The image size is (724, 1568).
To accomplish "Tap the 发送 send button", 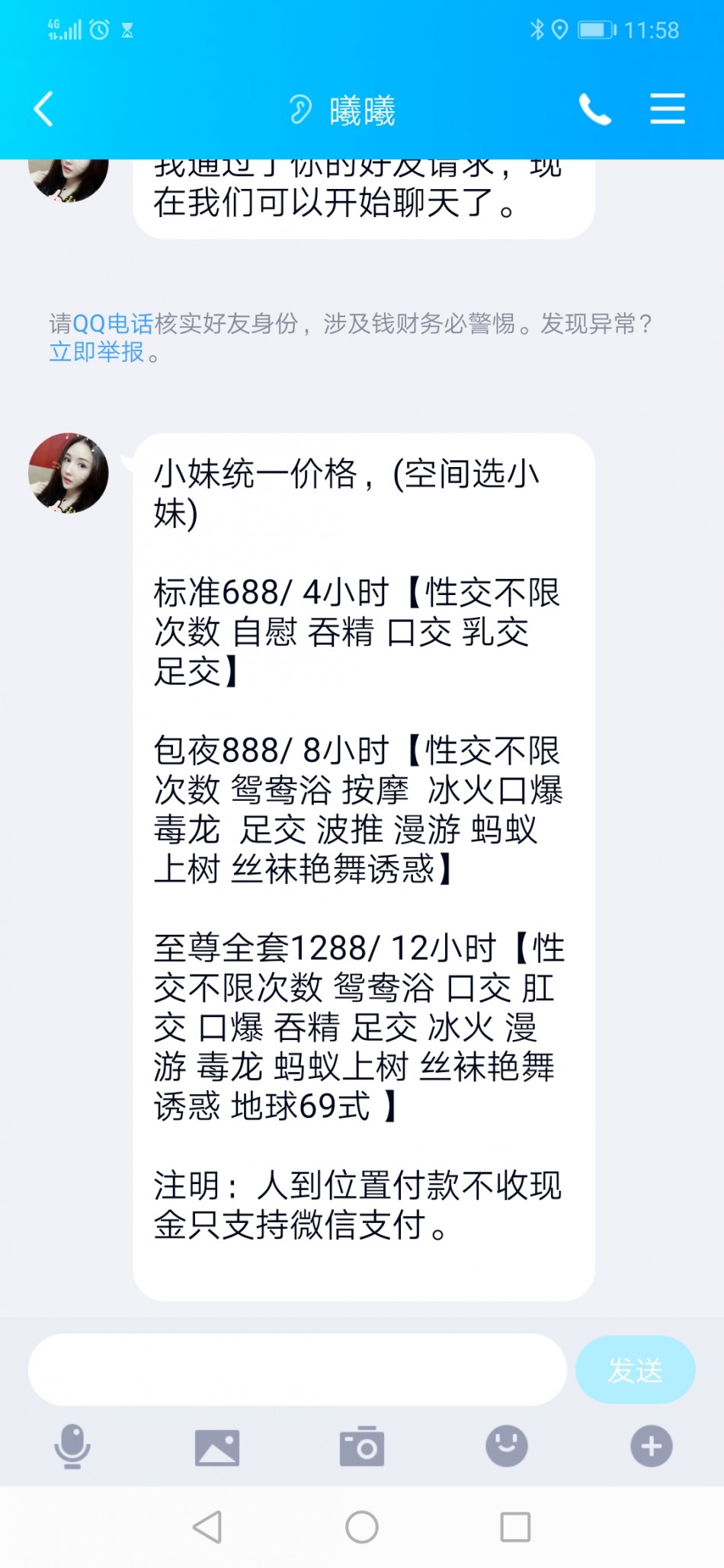I will (x=635, y=1369).
